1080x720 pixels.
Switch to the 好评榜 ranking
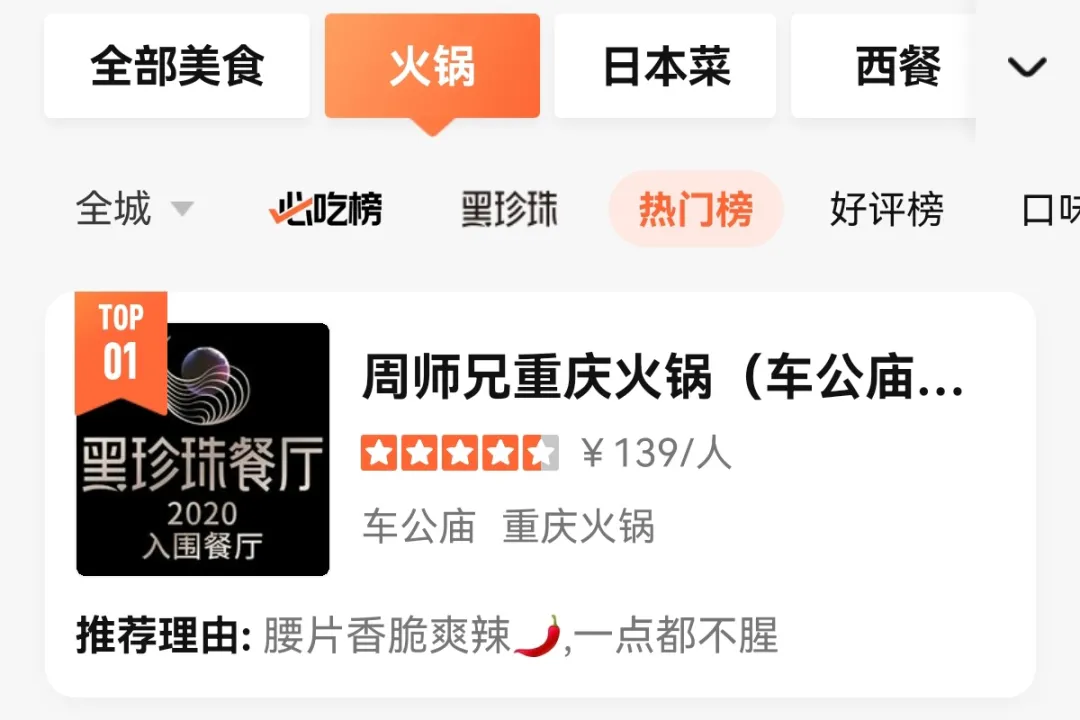(x=886, y=210)
